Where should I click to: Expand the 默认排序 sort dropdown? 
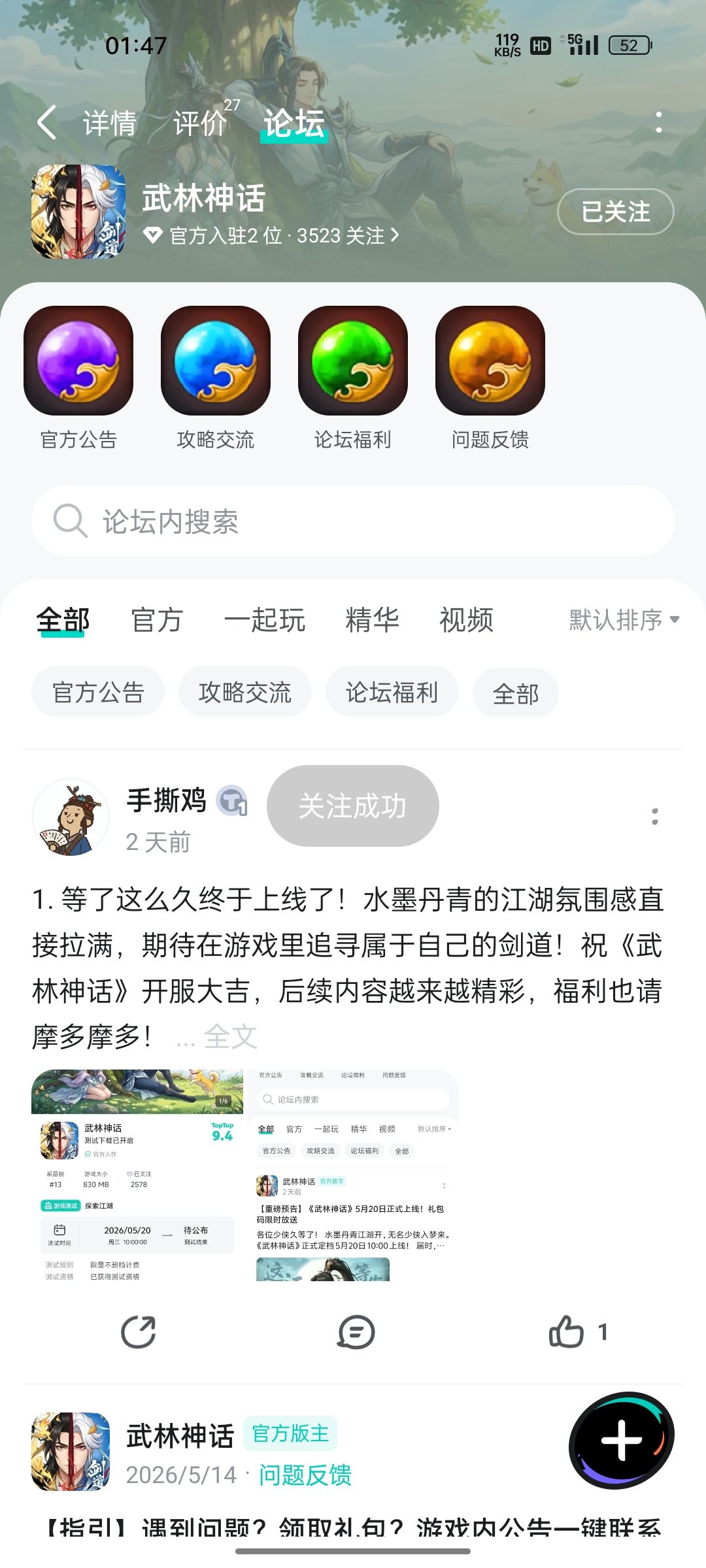click(x=624, y=619)
